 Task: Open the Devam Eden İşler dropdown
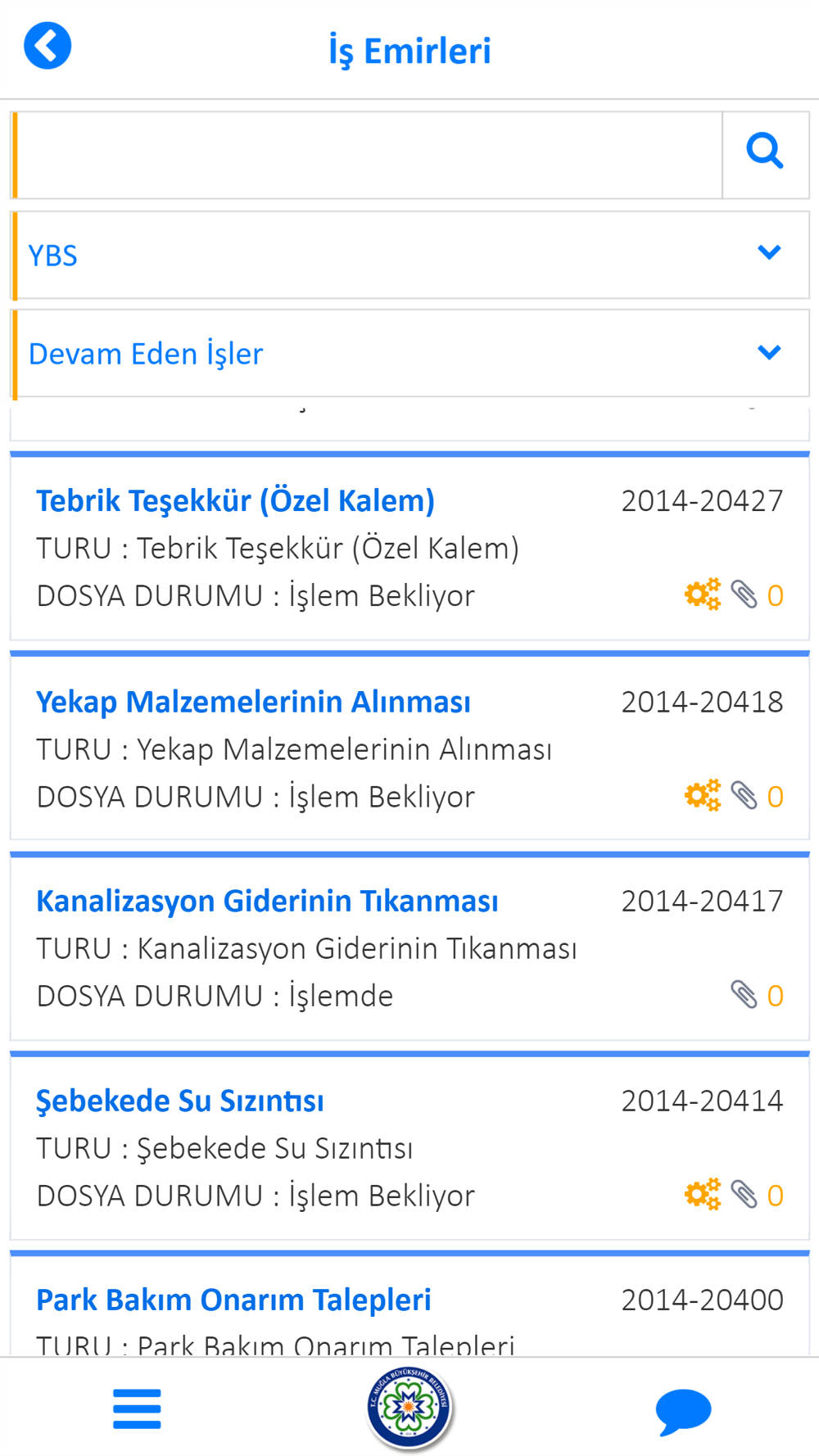(410, 353)
